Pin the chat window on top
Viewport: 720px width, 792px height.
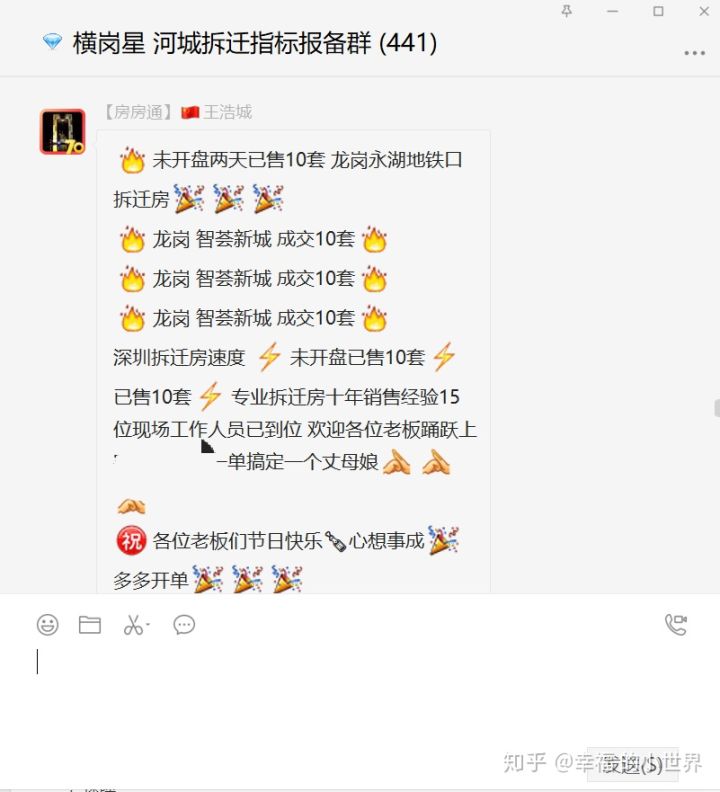click(x=567, y=11)
